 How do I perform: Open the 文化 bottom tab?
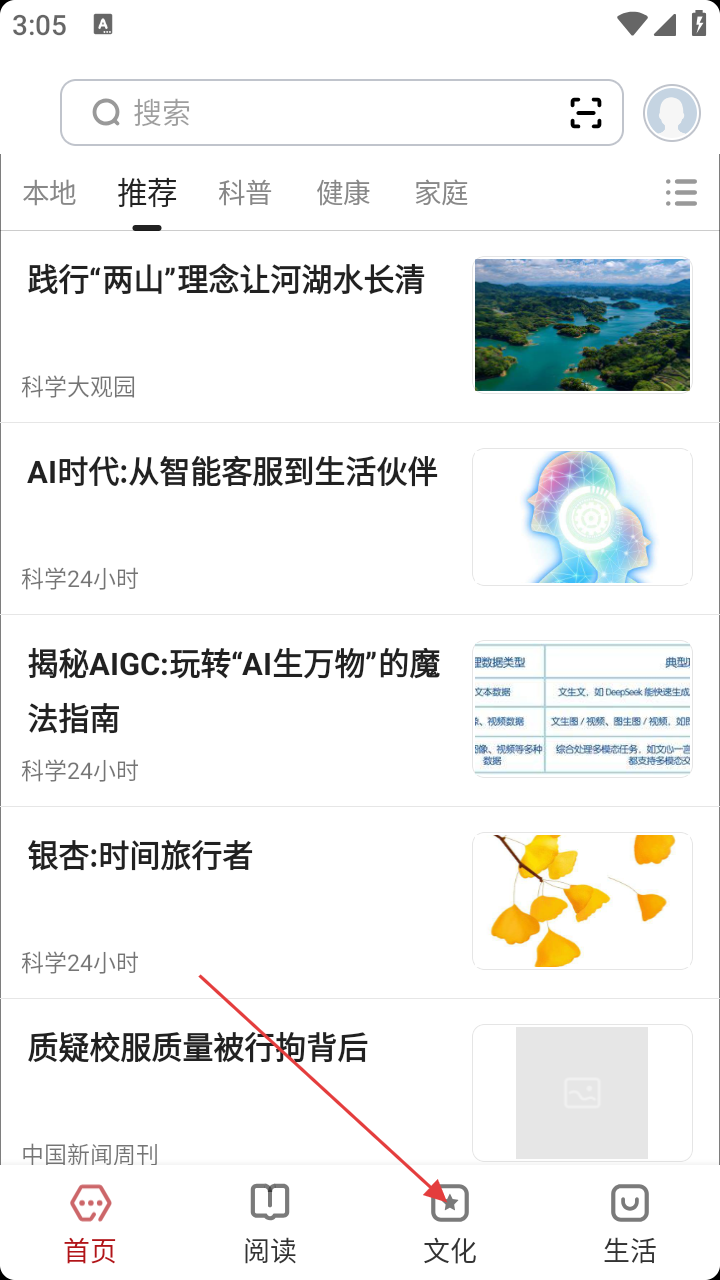click(x=450, y=1222)
